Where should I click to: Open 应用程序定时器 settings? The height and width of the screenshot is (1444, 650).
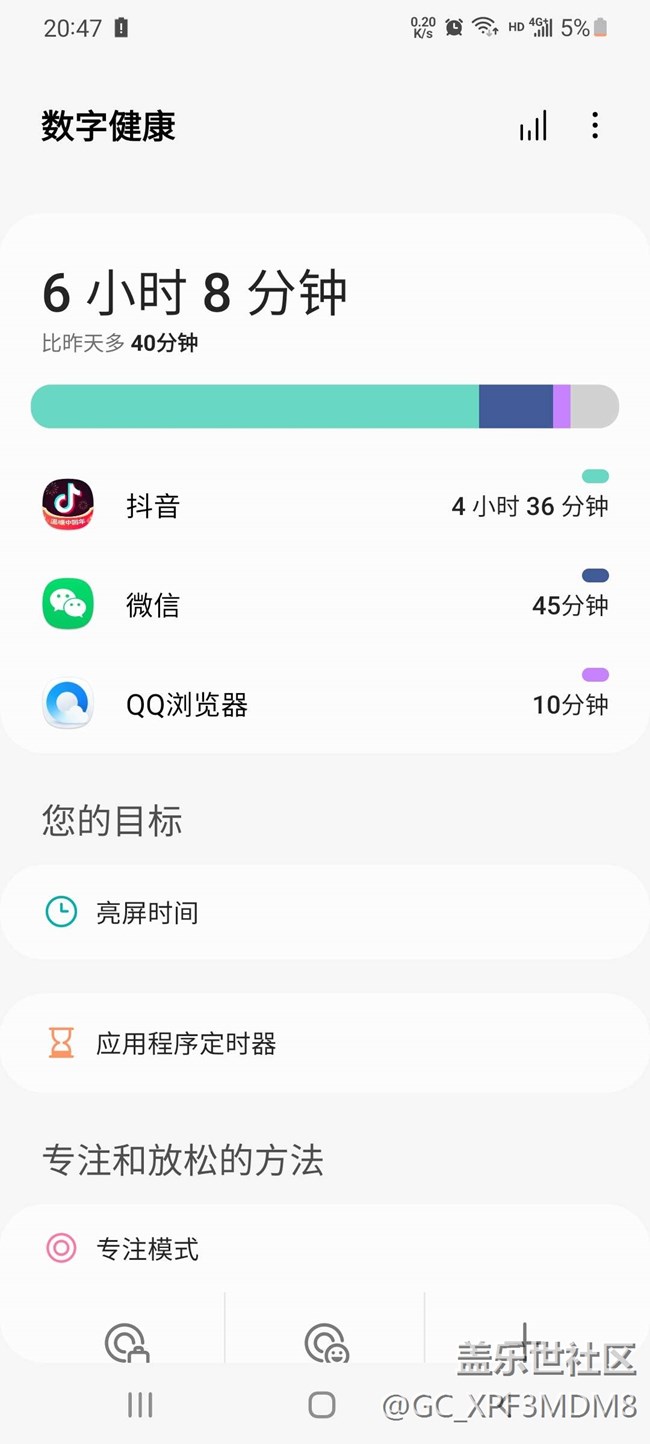tap(324, 1043)
